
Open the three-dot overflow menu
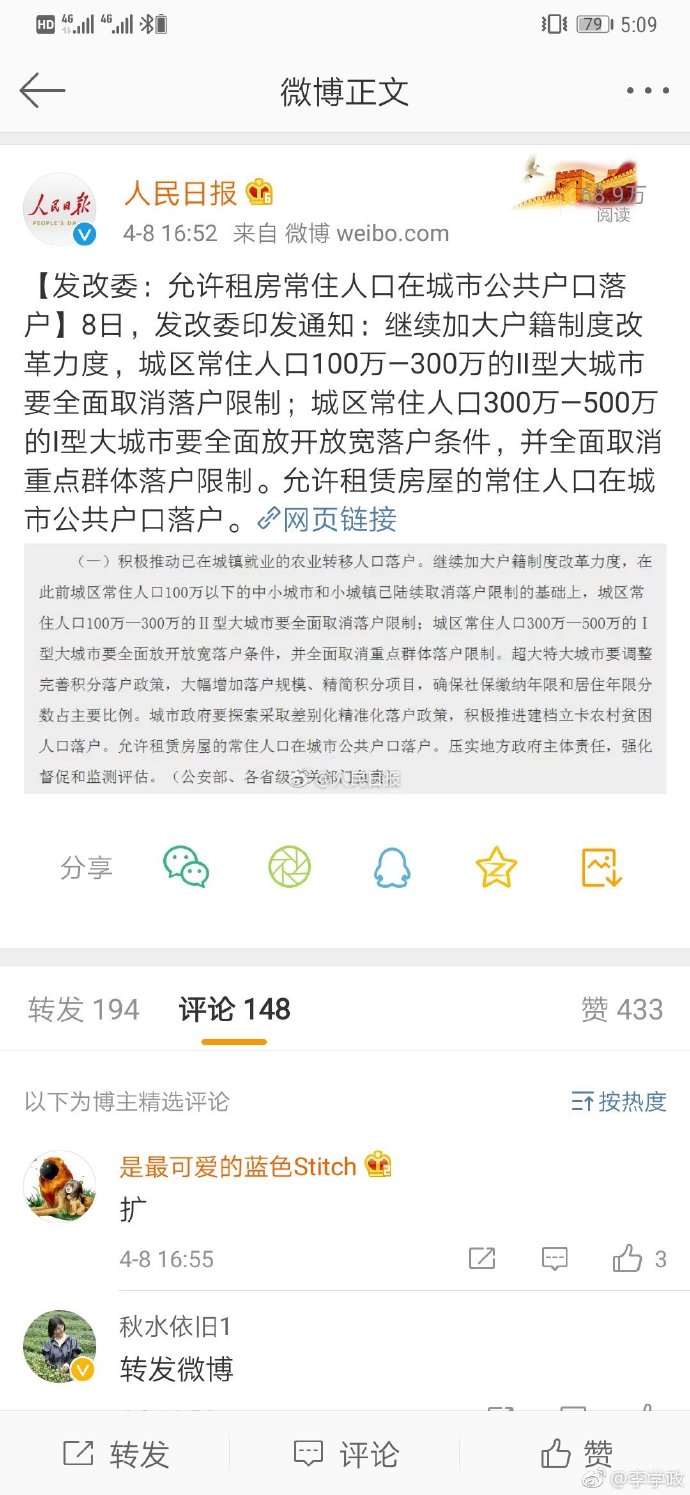[x=646, y=91]
